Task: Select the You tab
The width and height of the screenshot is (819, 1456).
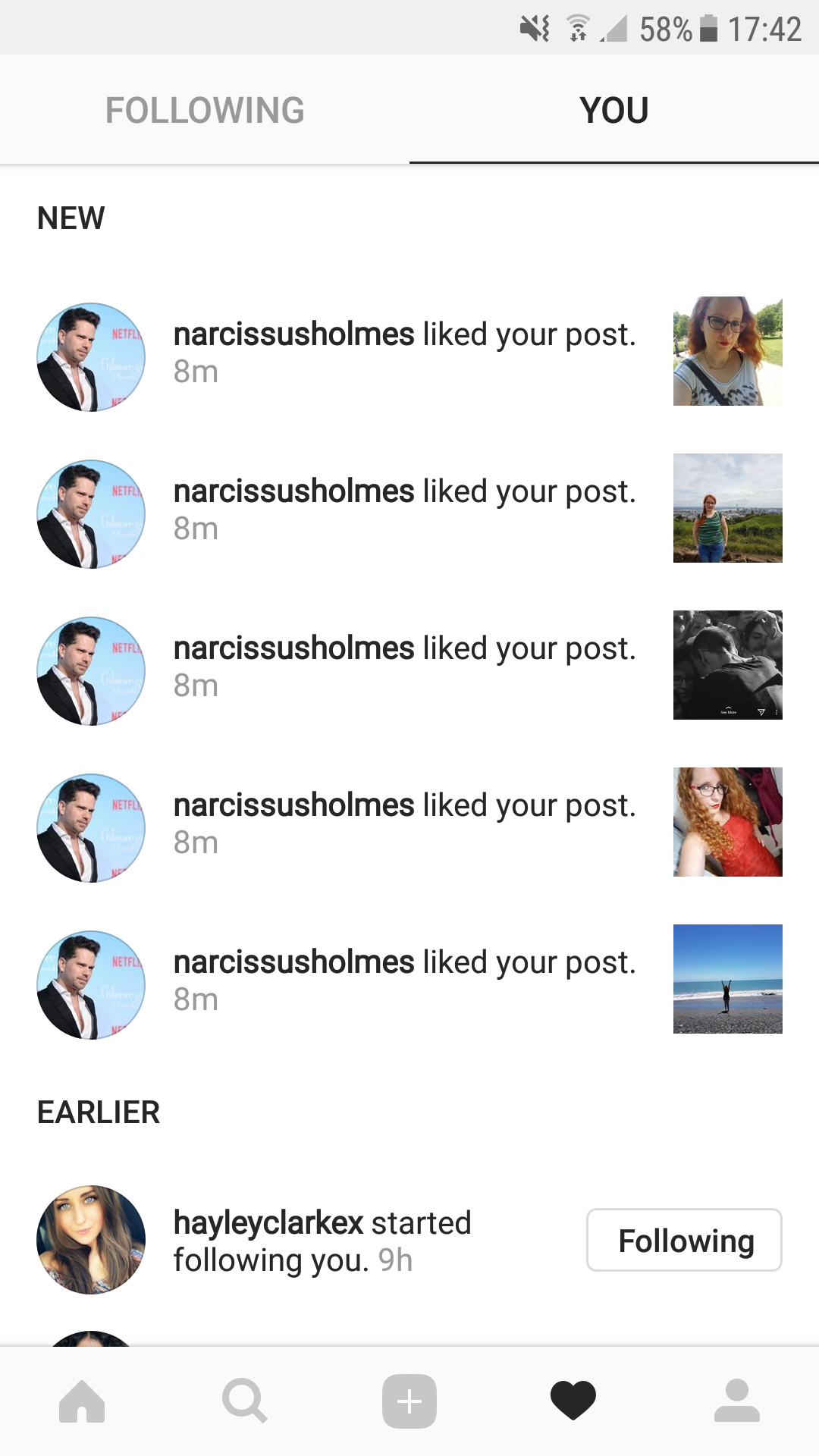Action: [613, 110]
